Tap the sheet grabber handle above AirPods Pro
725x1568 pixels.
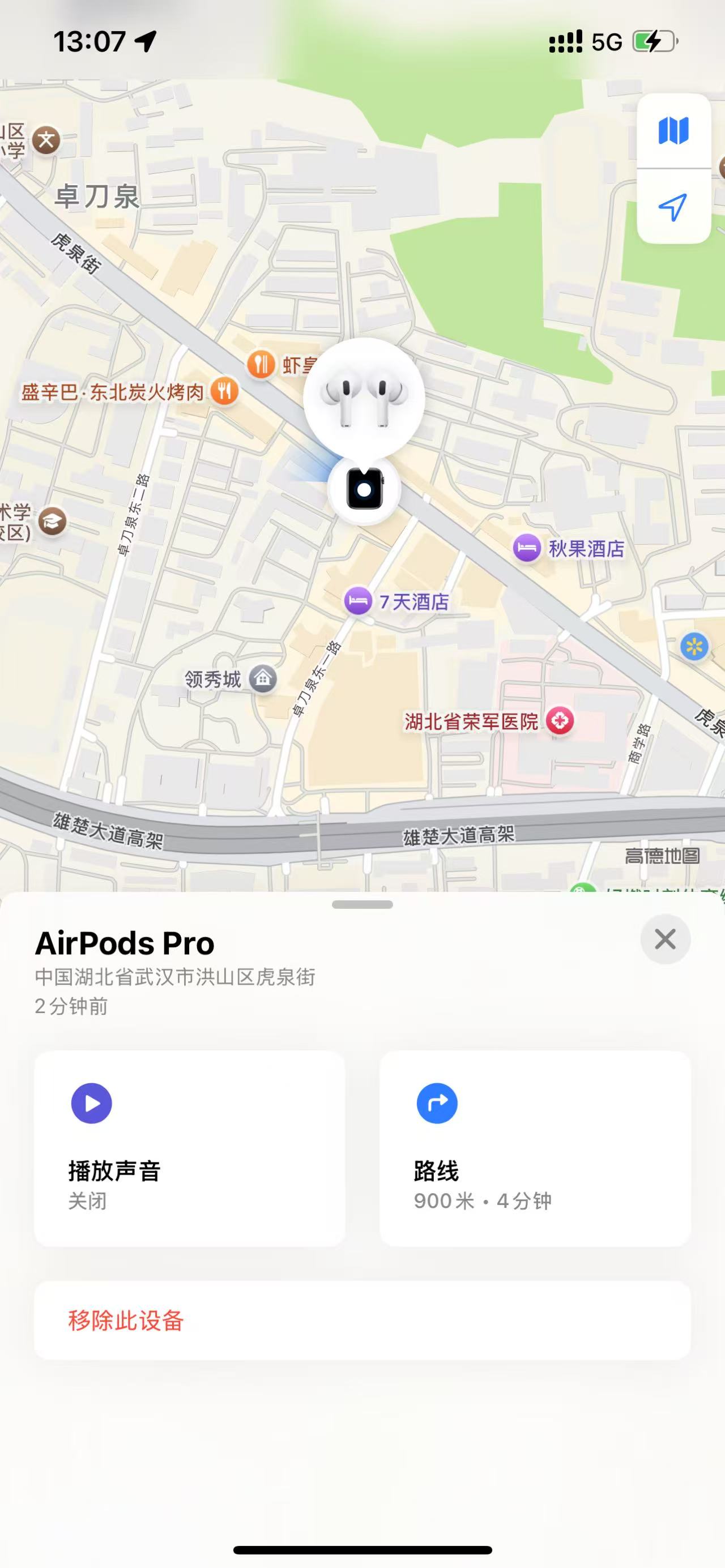(362, 904)
